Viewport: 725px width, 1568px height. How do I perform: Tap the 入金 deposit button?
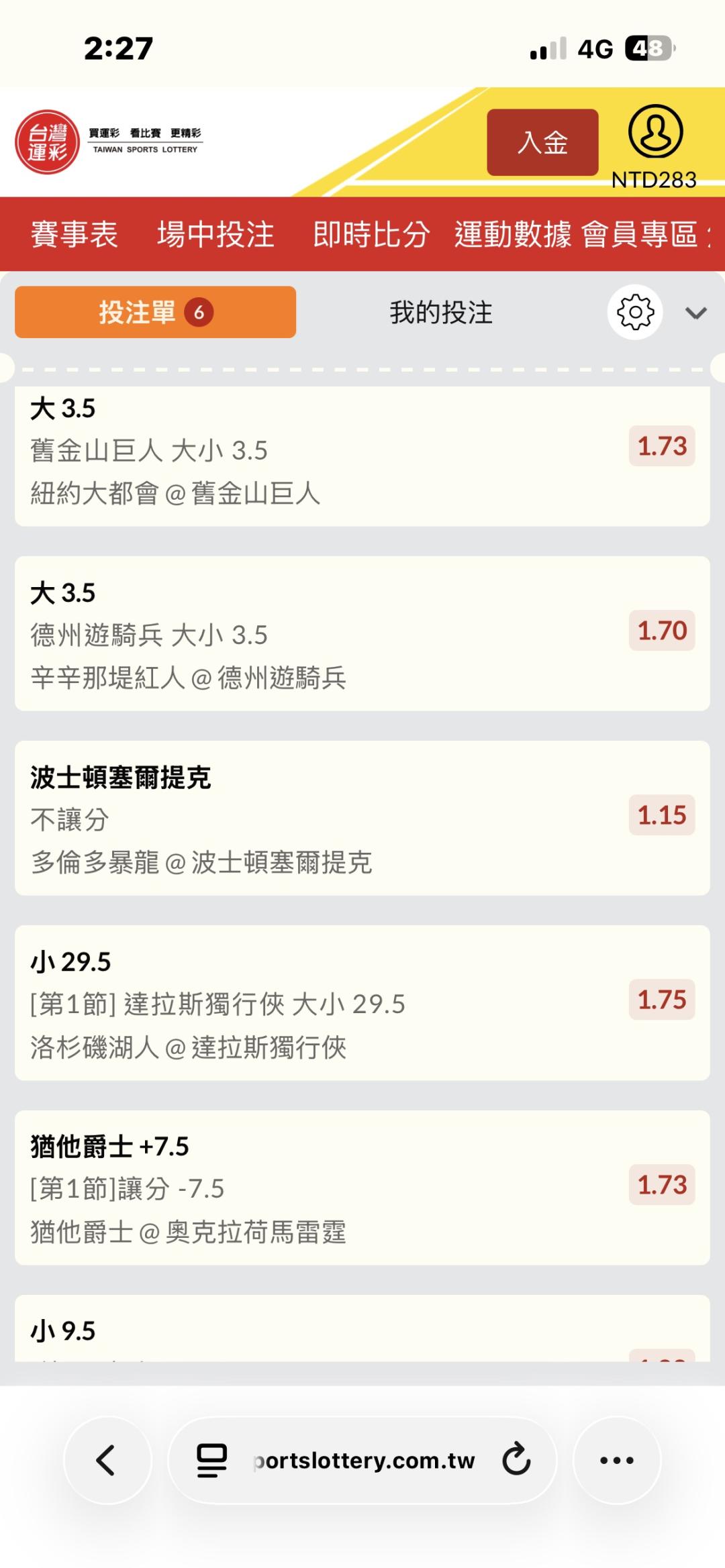point(542,142)
